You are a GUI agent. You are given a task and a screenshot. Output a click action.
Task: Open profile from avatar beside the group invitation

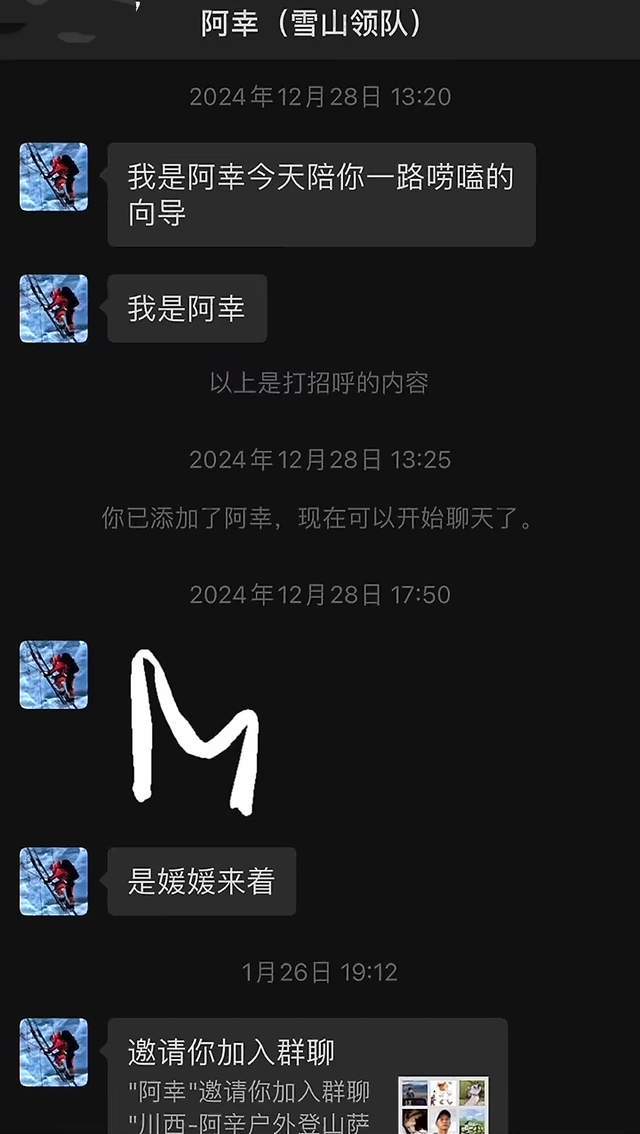coord(54,1052)
